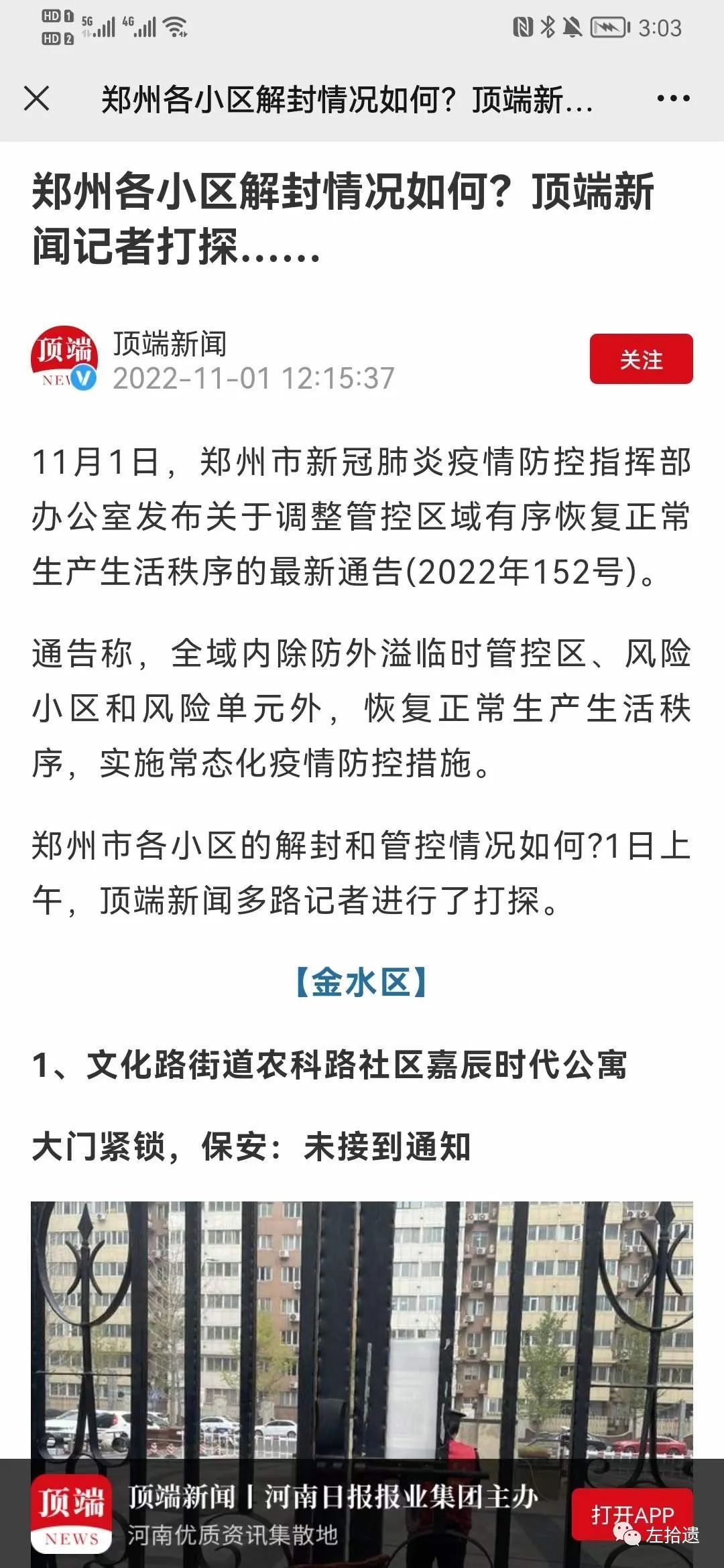The height and width of the screenshot is (1568, 724).
Task: Close the article webview with X
Action: 37,99
